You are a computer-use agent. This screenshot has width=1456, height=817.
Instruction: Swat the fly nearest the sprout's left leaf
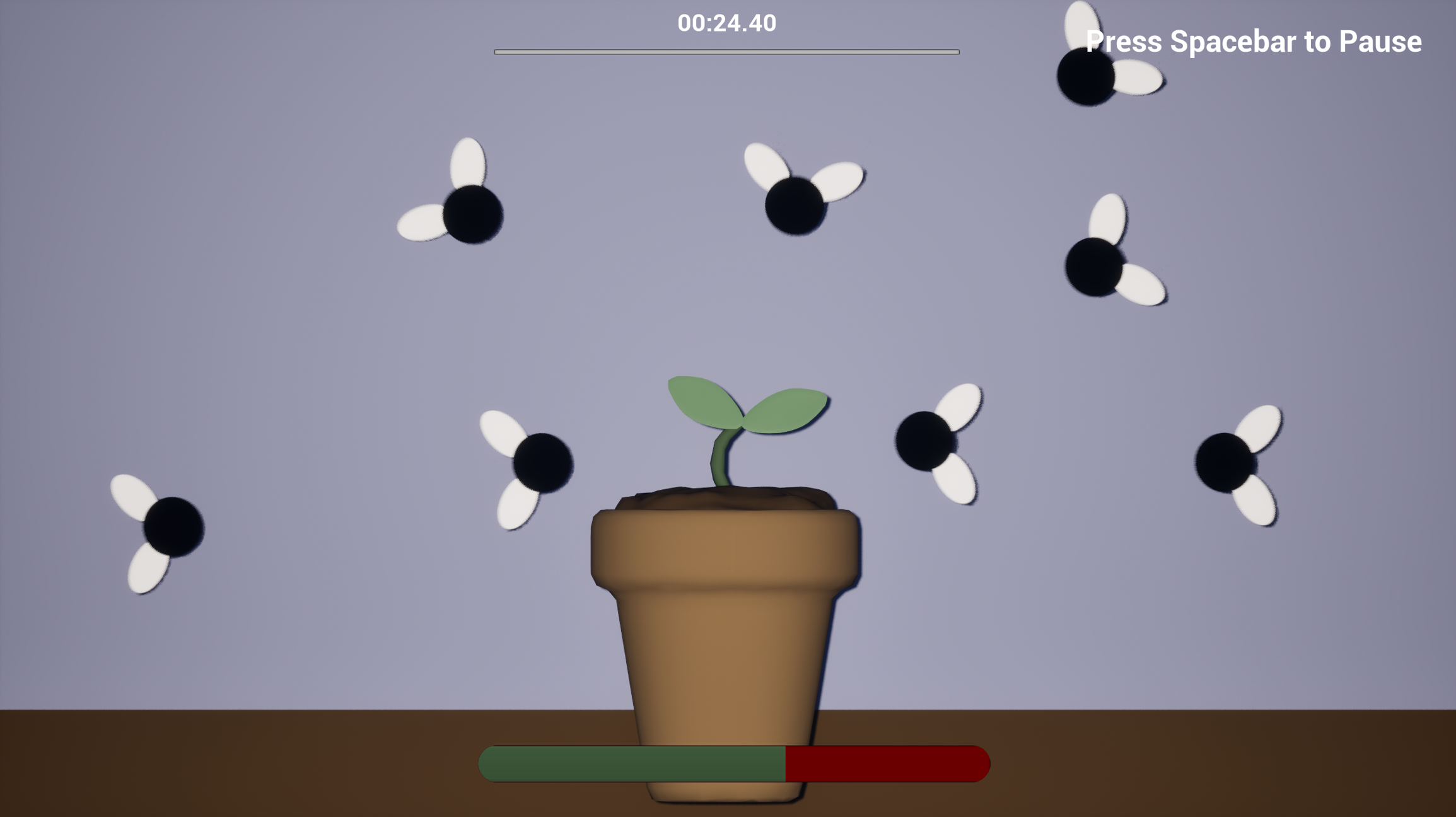tap(542, 463)
